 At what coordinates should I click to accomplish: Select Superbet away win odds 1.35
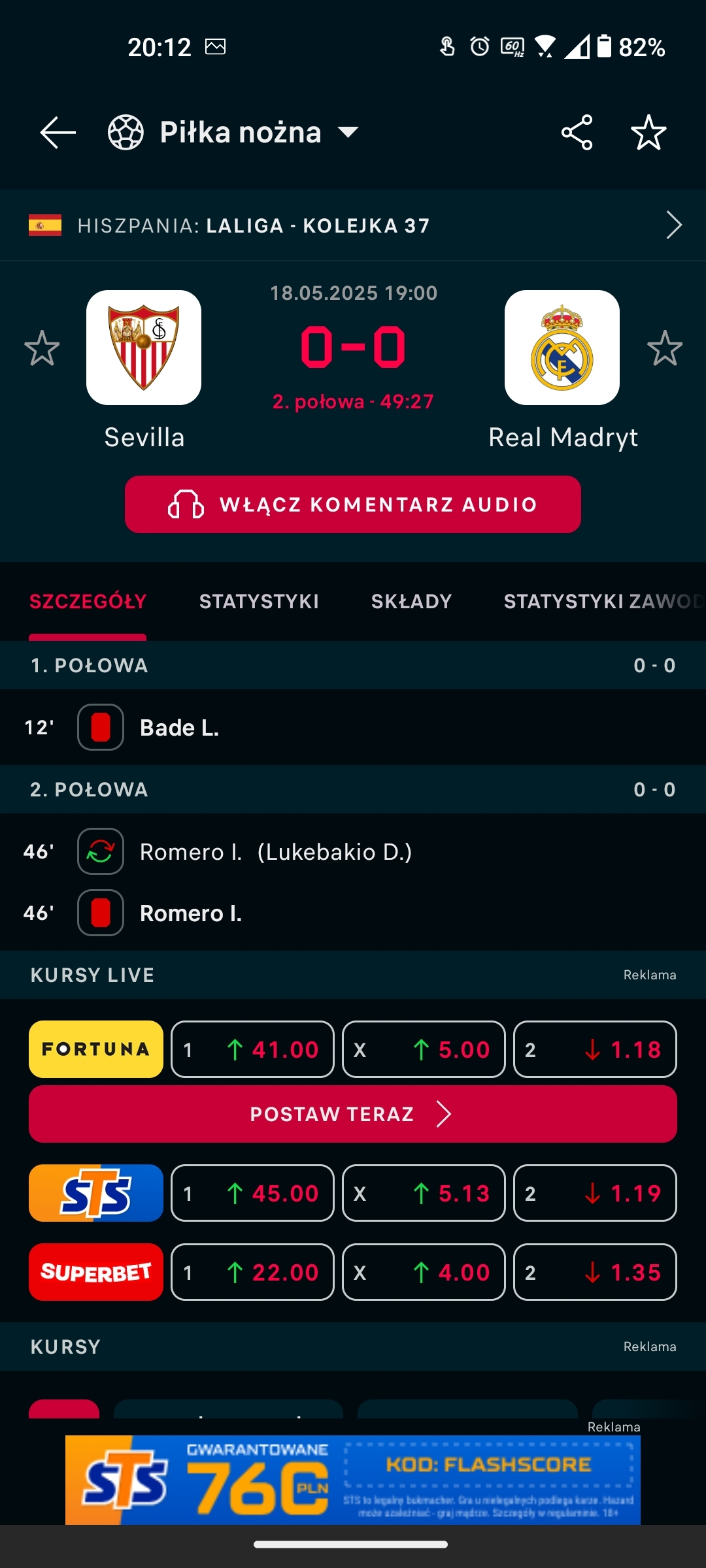tap(595, 1272)
